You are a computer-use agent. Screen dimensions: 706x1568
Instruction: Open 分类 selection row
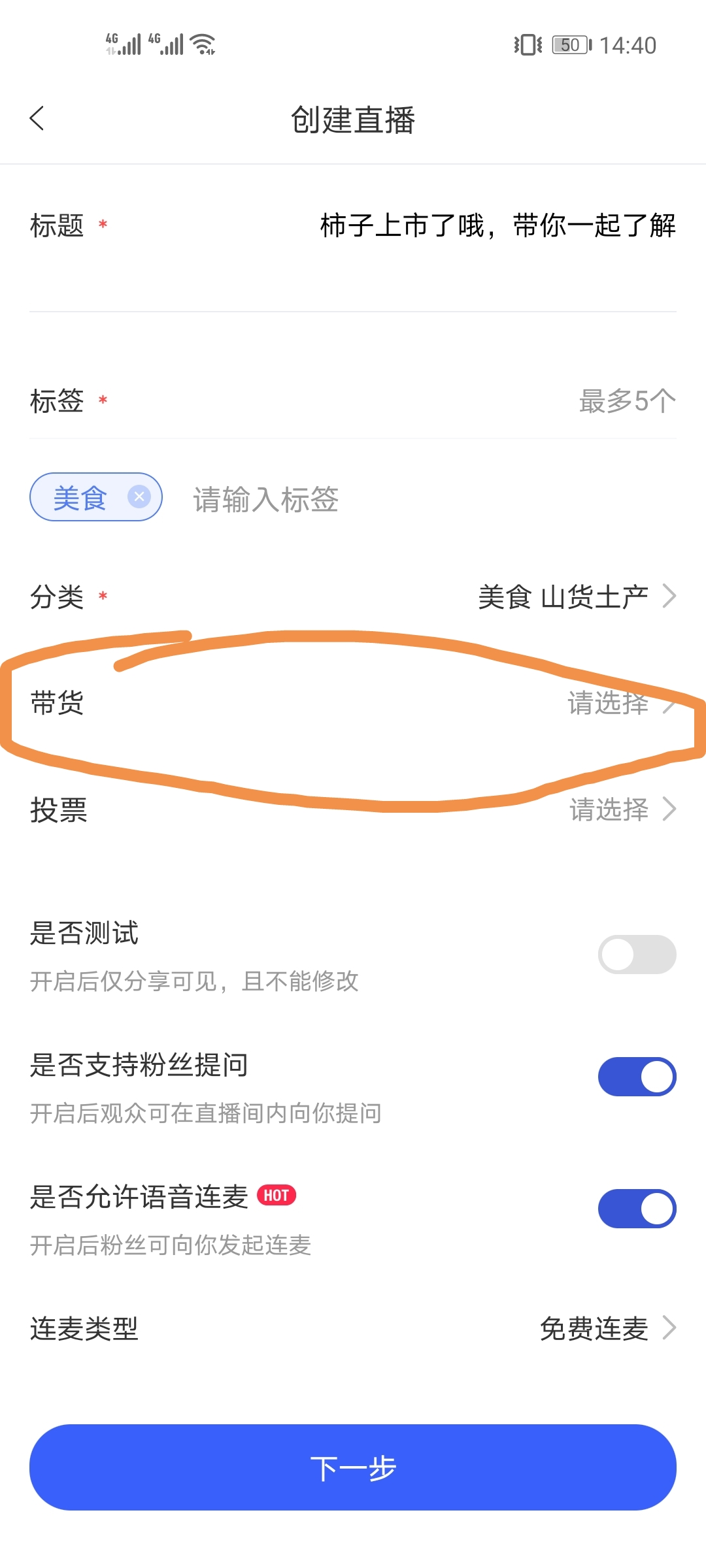353,596
